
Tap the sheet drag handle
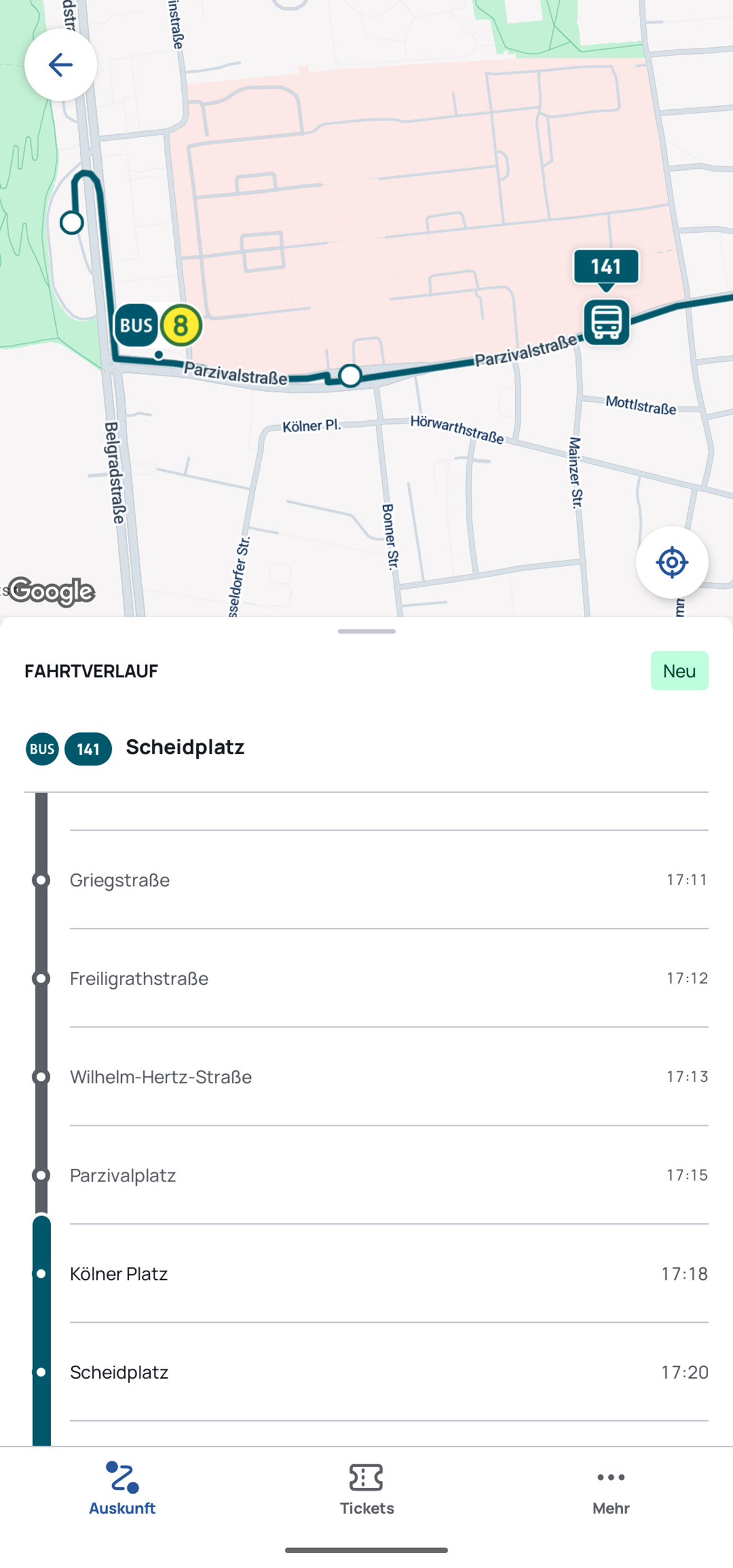366,631
